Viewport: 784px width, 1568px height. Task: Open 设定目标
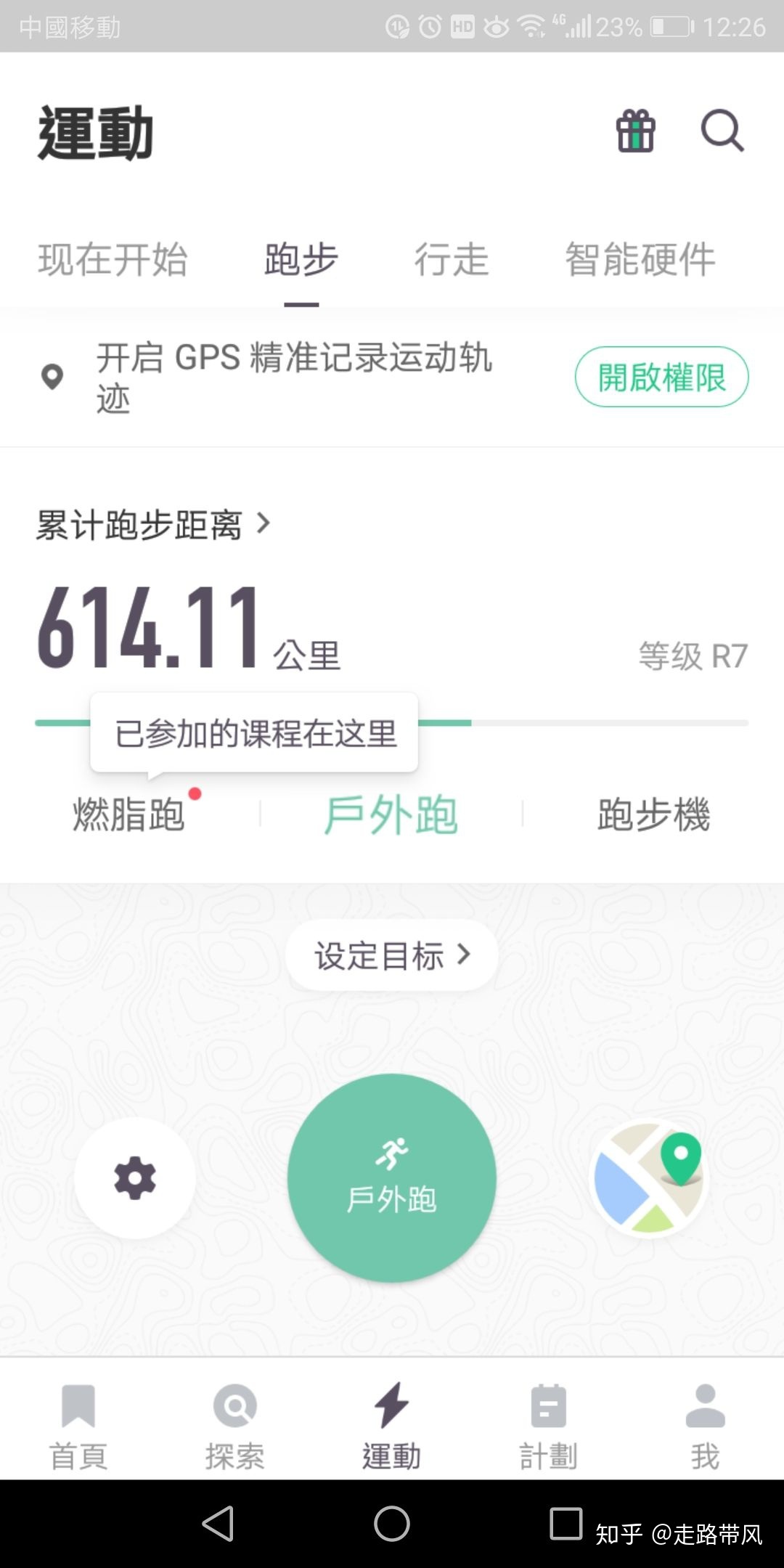392,955
